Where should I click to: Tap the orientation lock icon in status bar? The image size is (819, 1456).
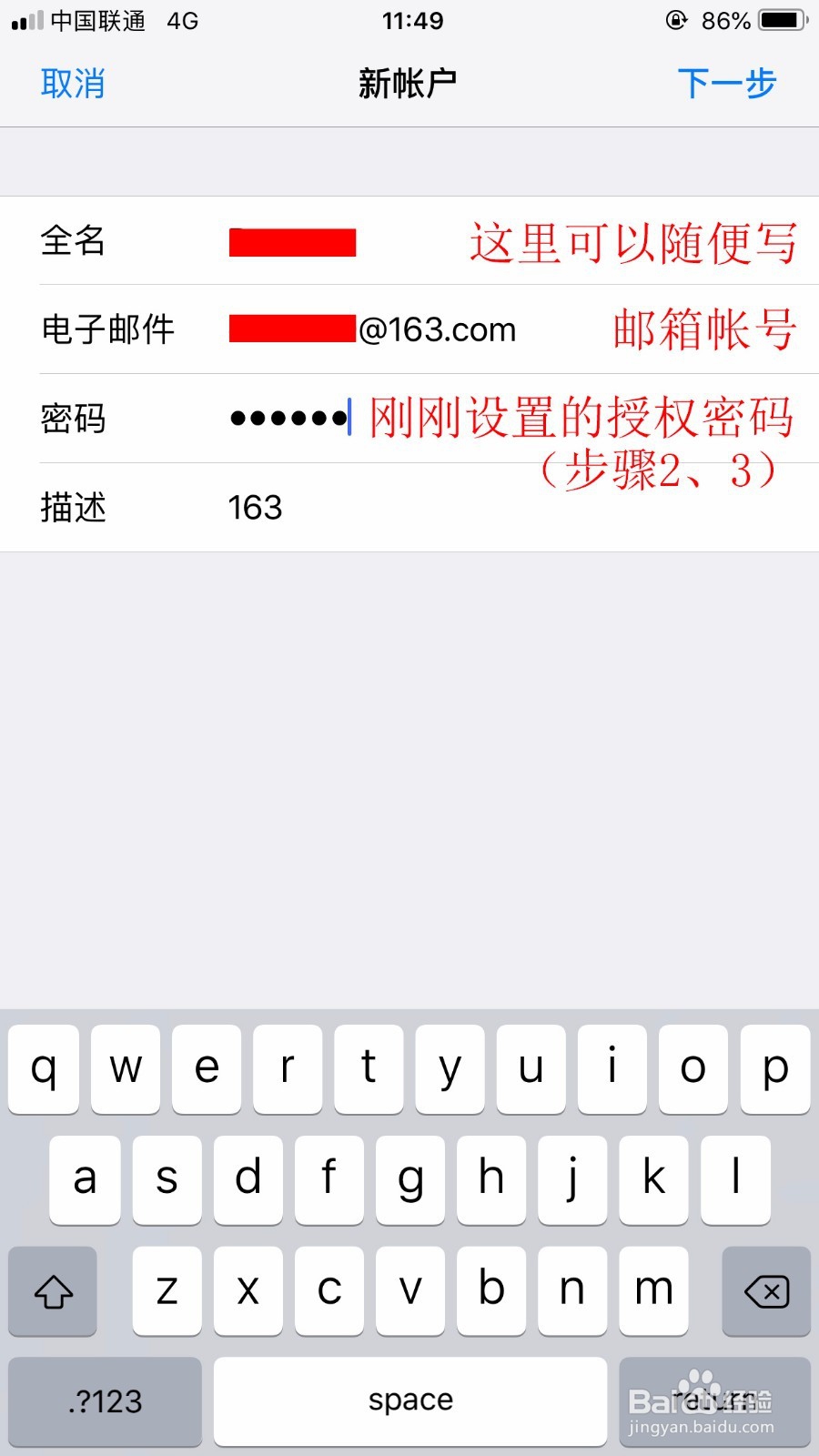674,20
